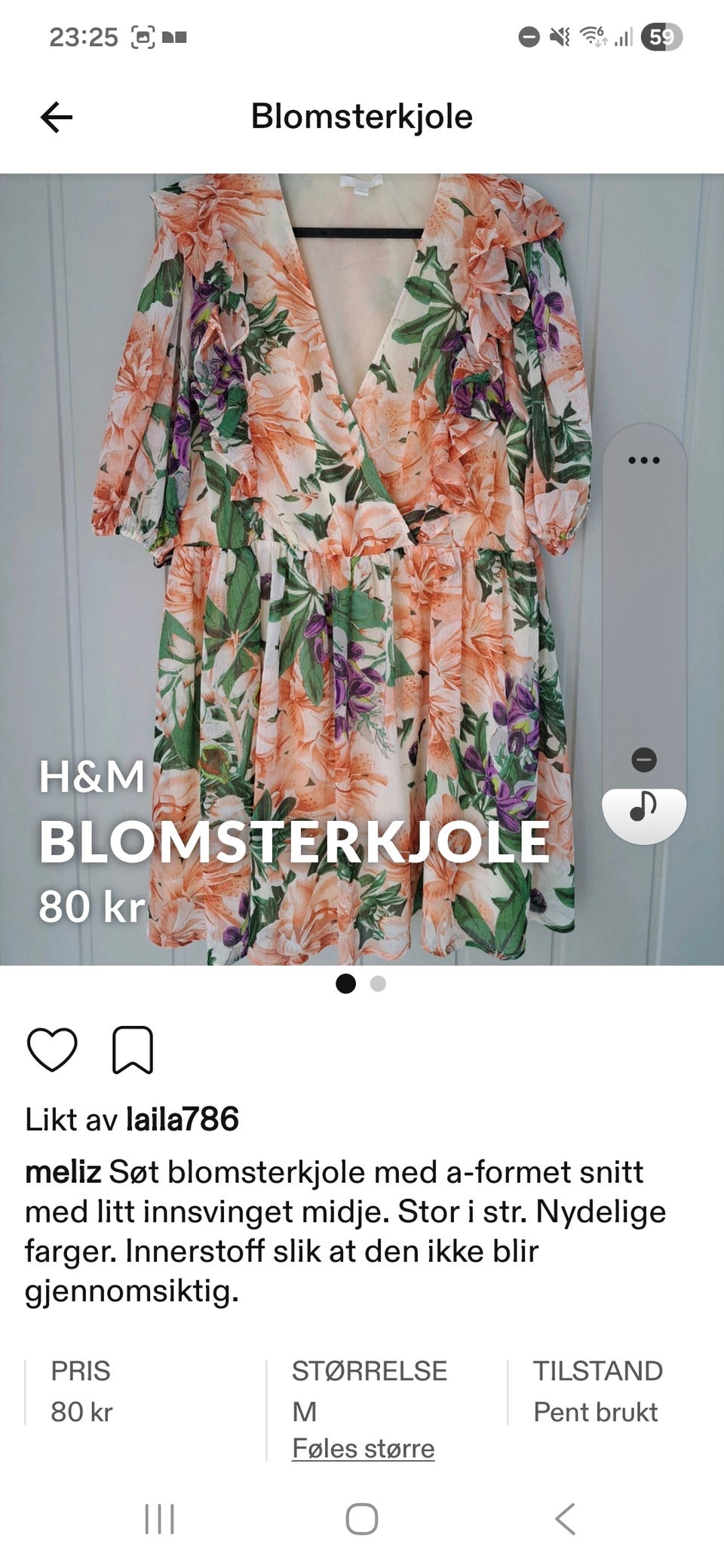Open laila786's profile
The width and height of the screenshot is (724, 1568).
click(185, 1120)
